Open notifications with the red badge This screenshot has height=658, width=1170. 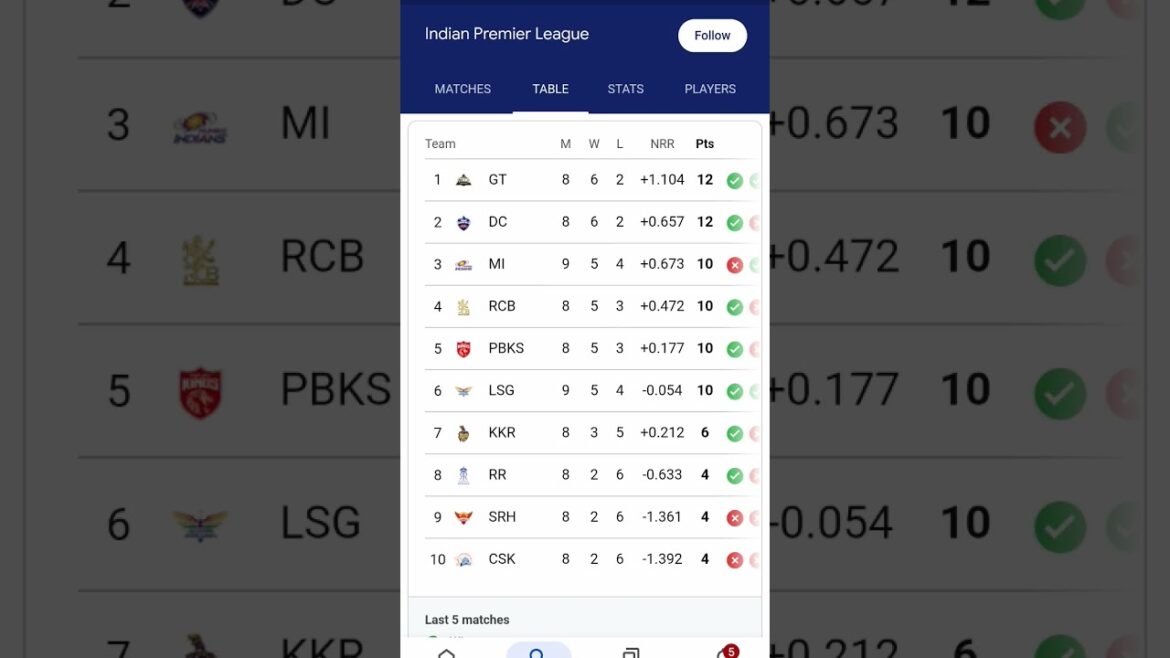tap(726, 653)
